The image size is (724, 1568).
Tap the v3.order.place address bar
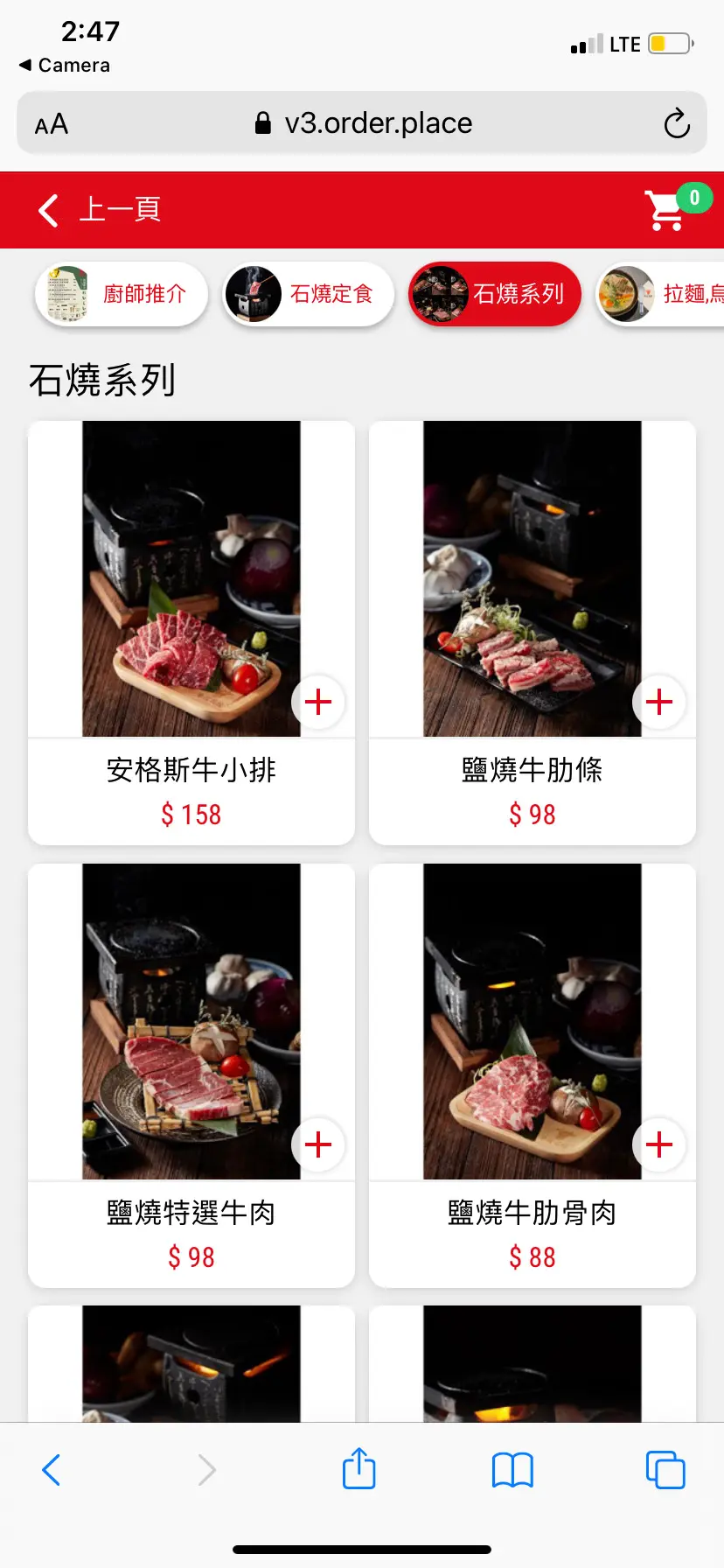click(x=363, y=123)
